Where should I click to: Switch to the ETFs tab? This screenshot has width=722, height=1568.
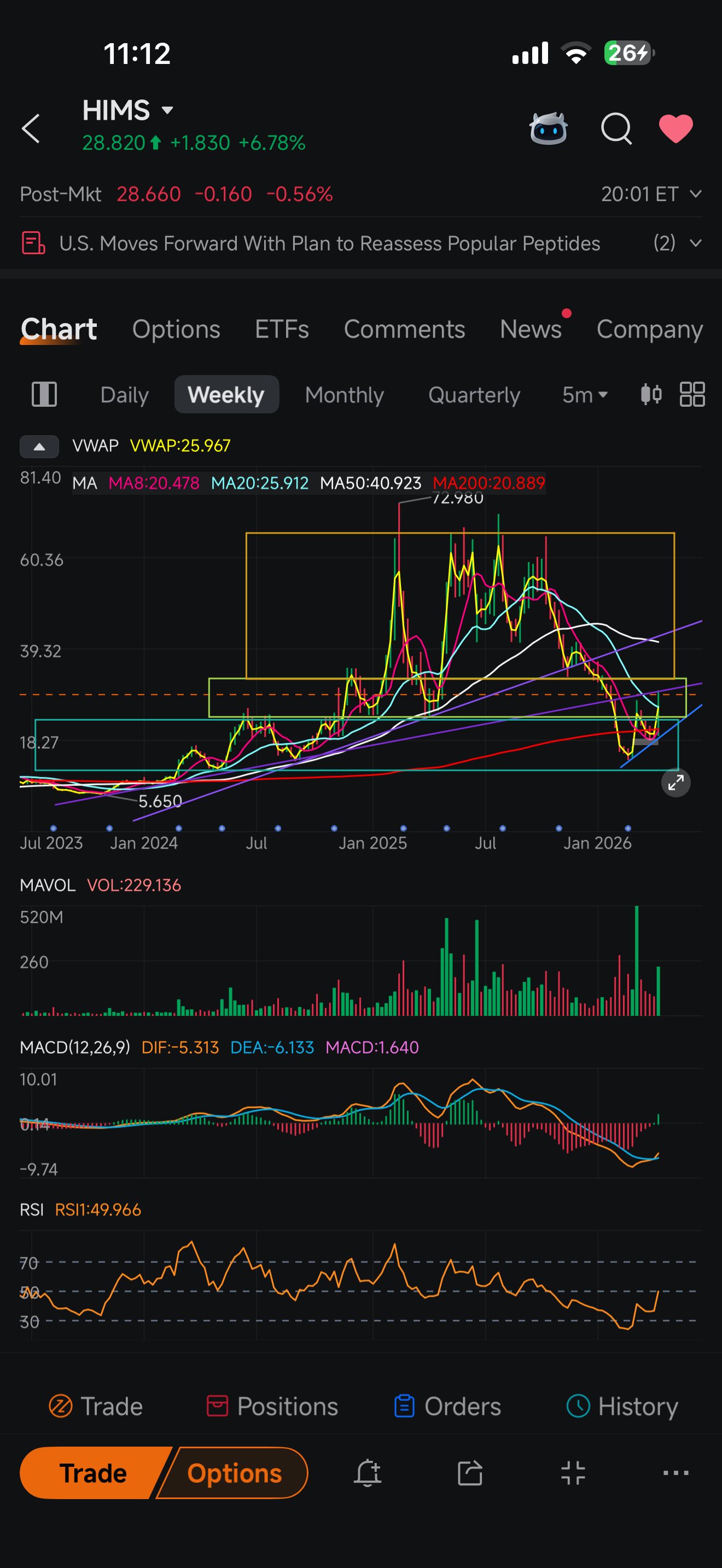[x=282, y=329]
